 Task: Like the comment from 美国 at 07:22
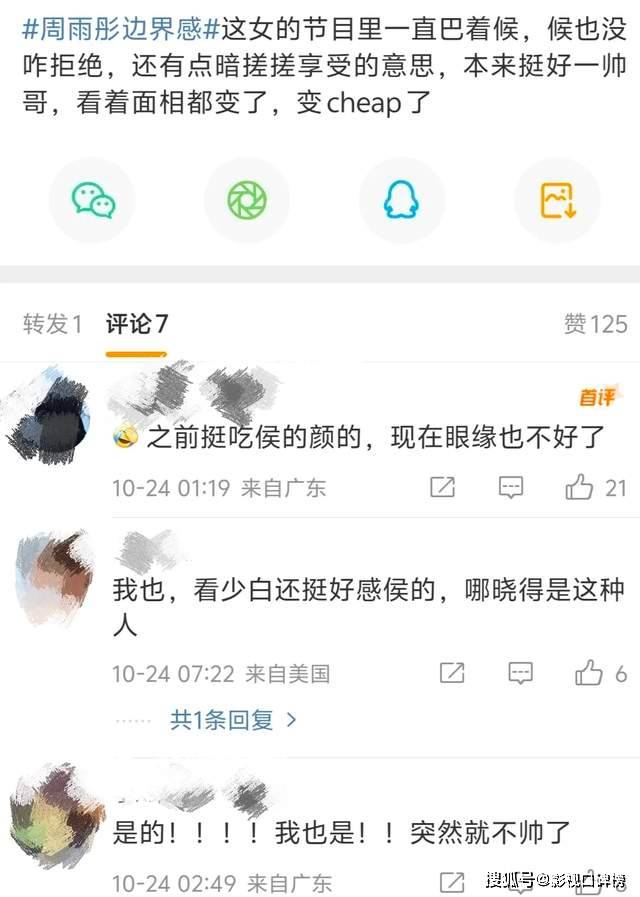click(600, 673)
